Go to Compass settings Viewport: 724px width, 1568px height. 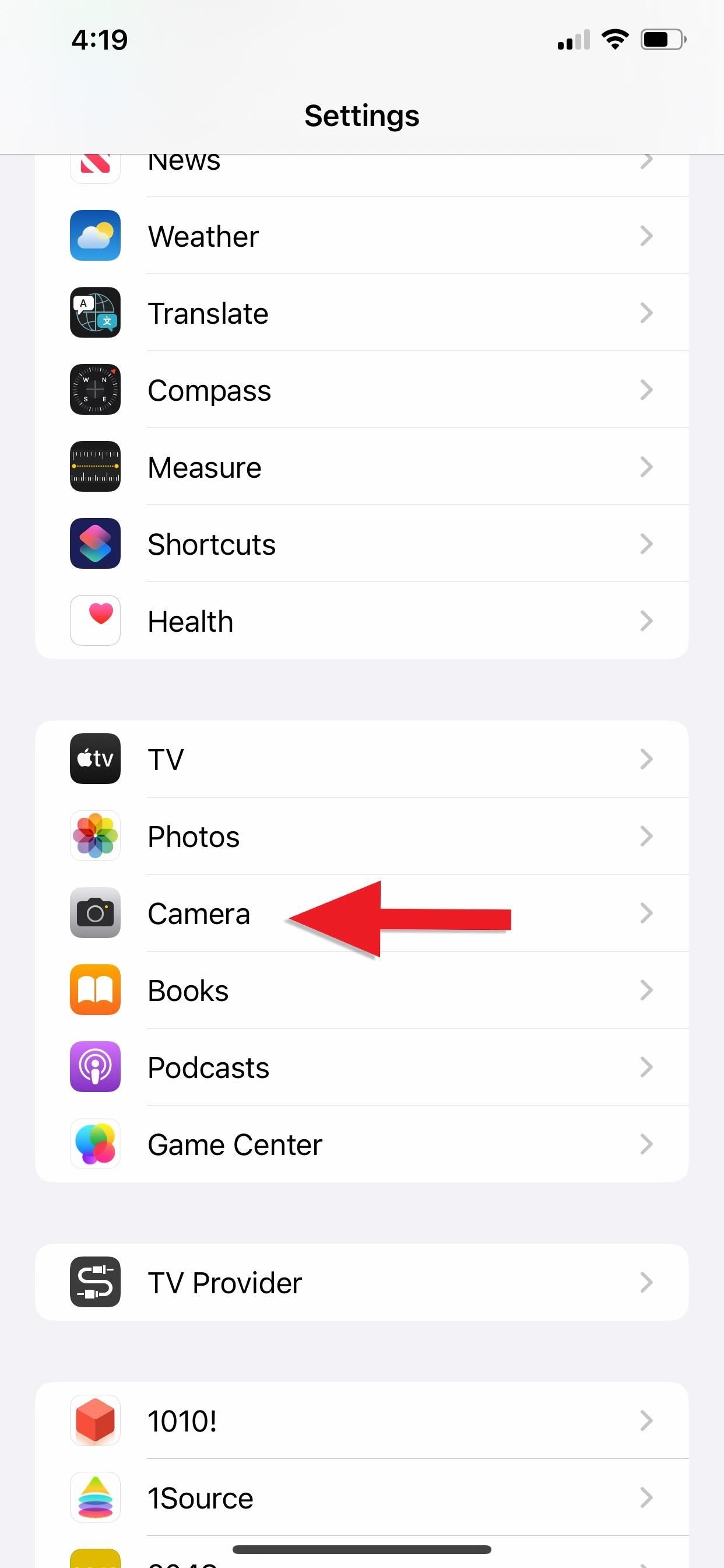362,390
